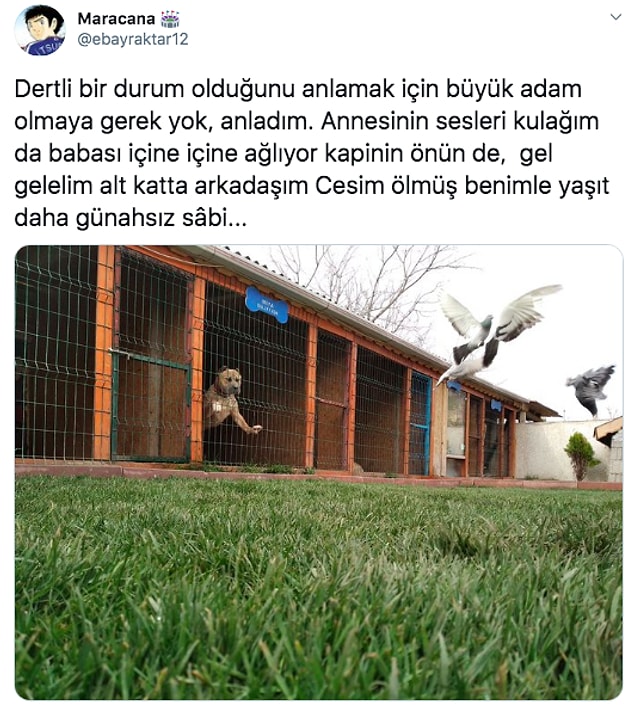635x714 pixels.
Task: Open the @ebayraktar12 profile link
Action: pyautogui.click(x=132, y=39)
